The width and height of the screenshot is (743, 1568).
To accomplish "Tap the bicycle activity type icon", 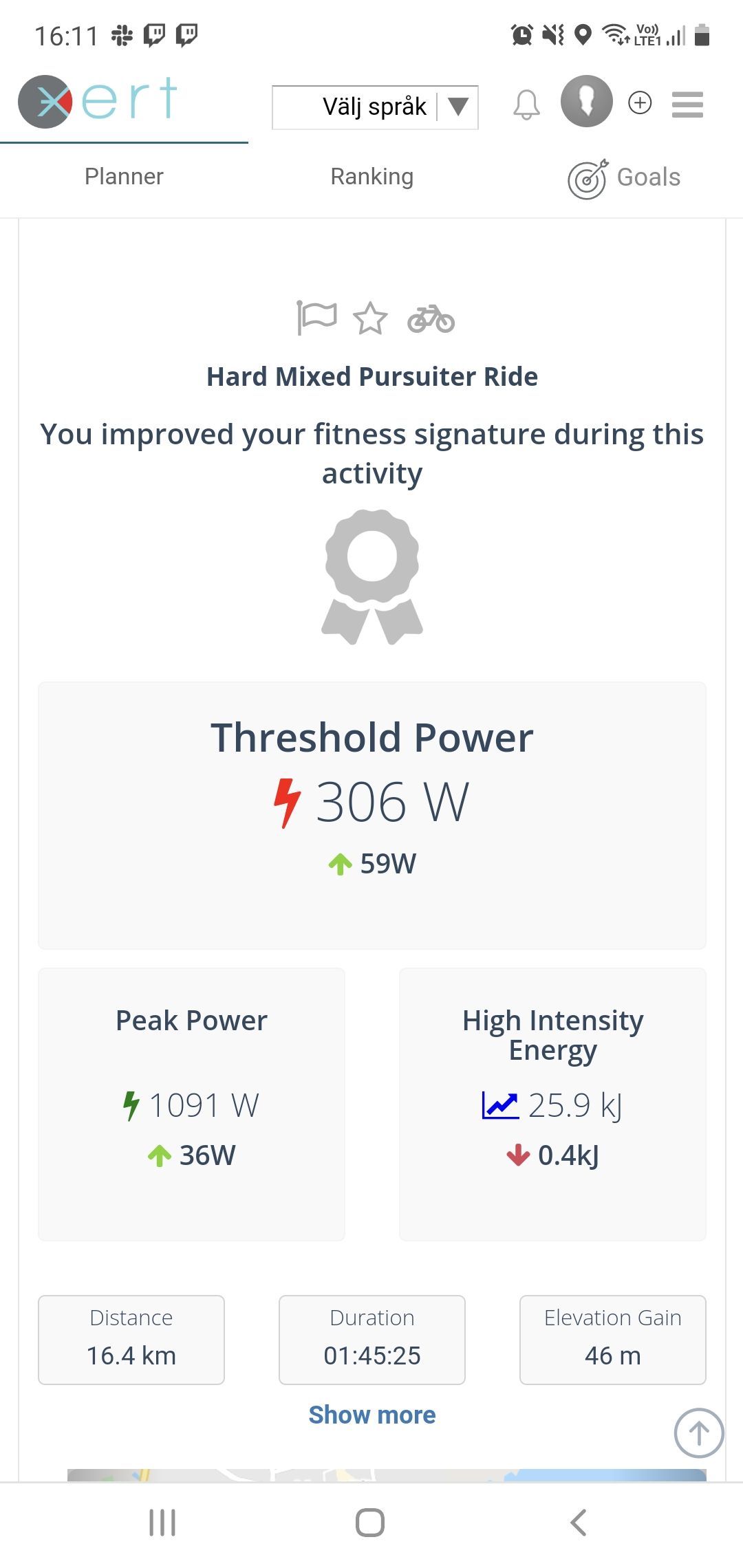I will 431,318.
